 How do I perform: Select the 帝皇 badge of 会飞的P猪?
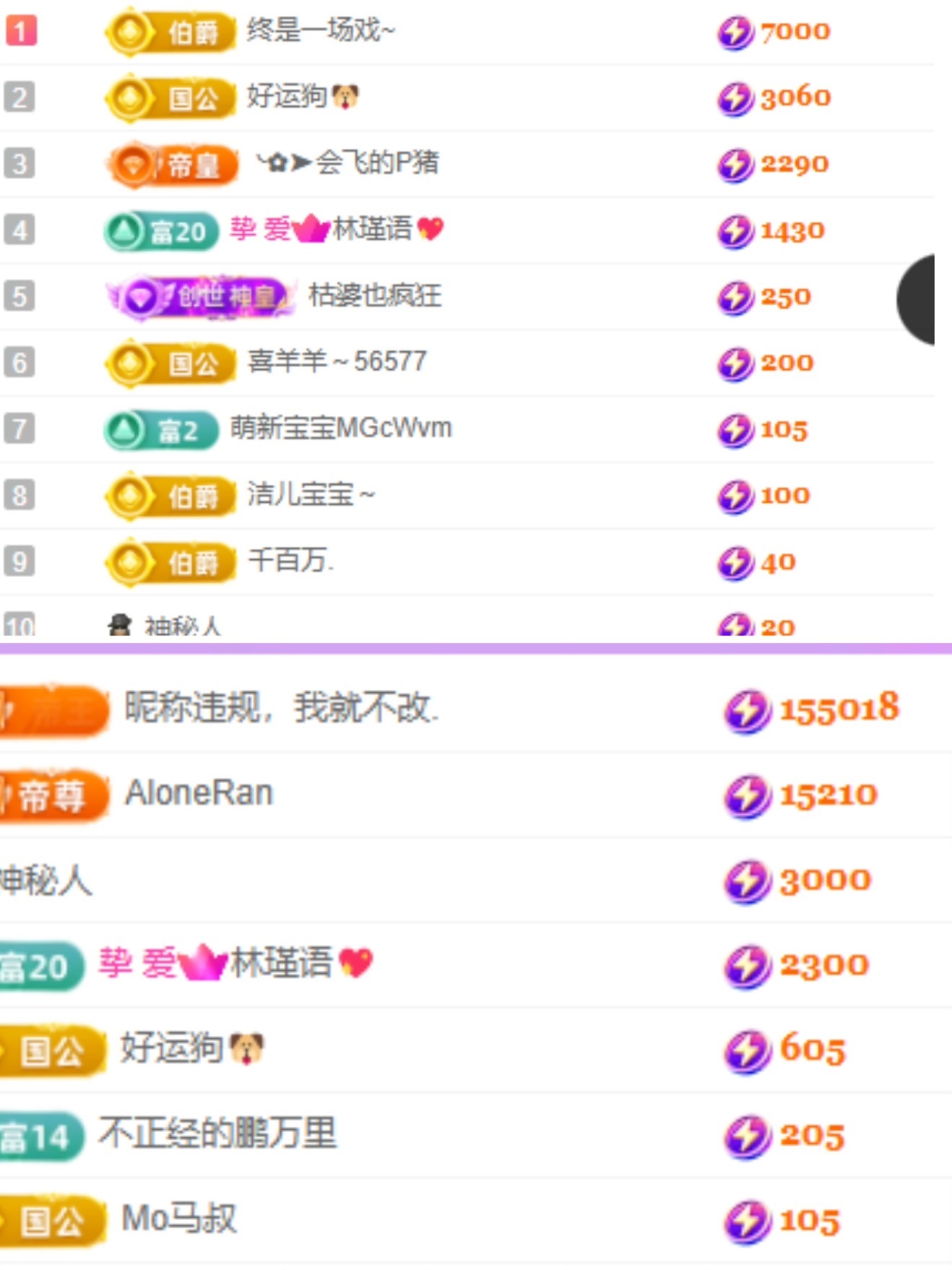click(x=173, y=164)
